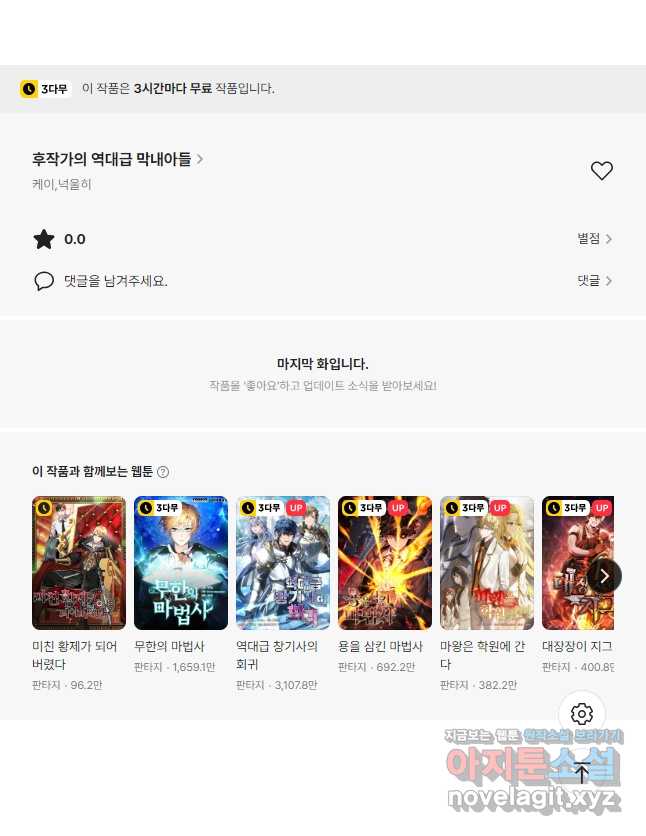Like this webtoon with the heart icon
Screen dimensions: 646x836
601,171
